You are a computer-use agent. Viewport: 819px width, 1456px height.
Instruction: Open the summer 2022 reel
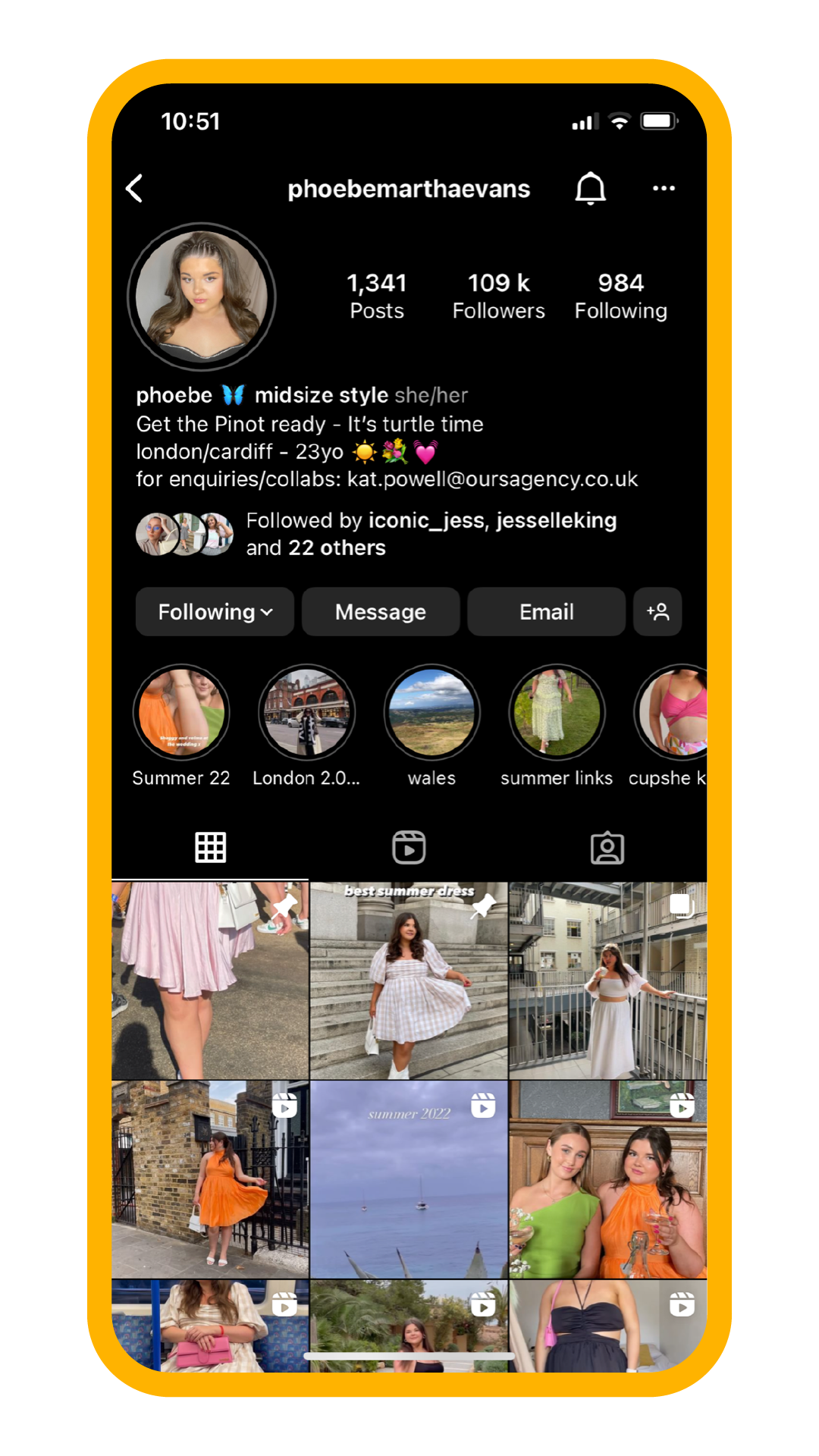coord(409,1179)
